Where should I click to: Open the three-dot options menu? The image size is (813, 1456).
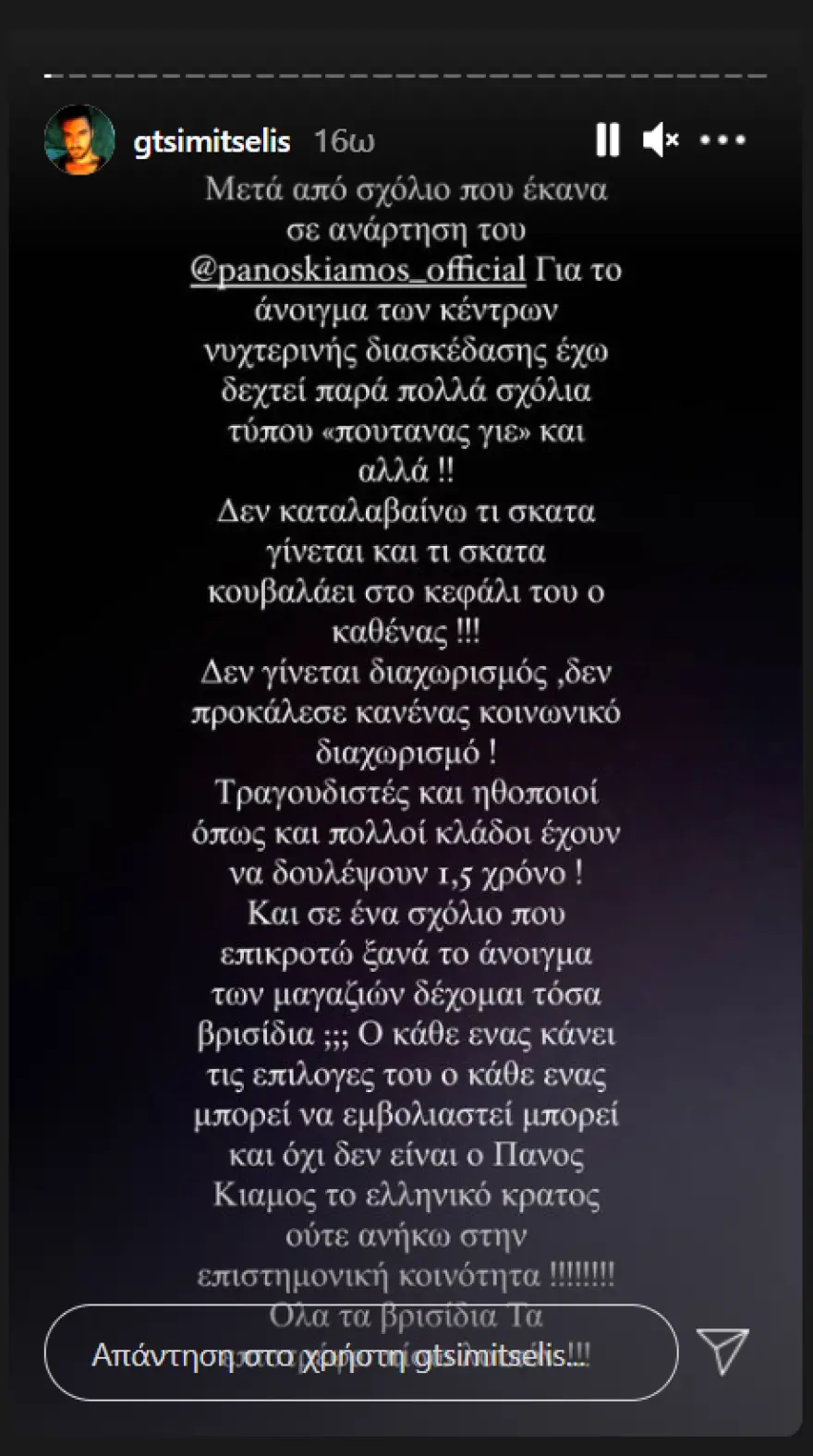[x=722, y=140]
